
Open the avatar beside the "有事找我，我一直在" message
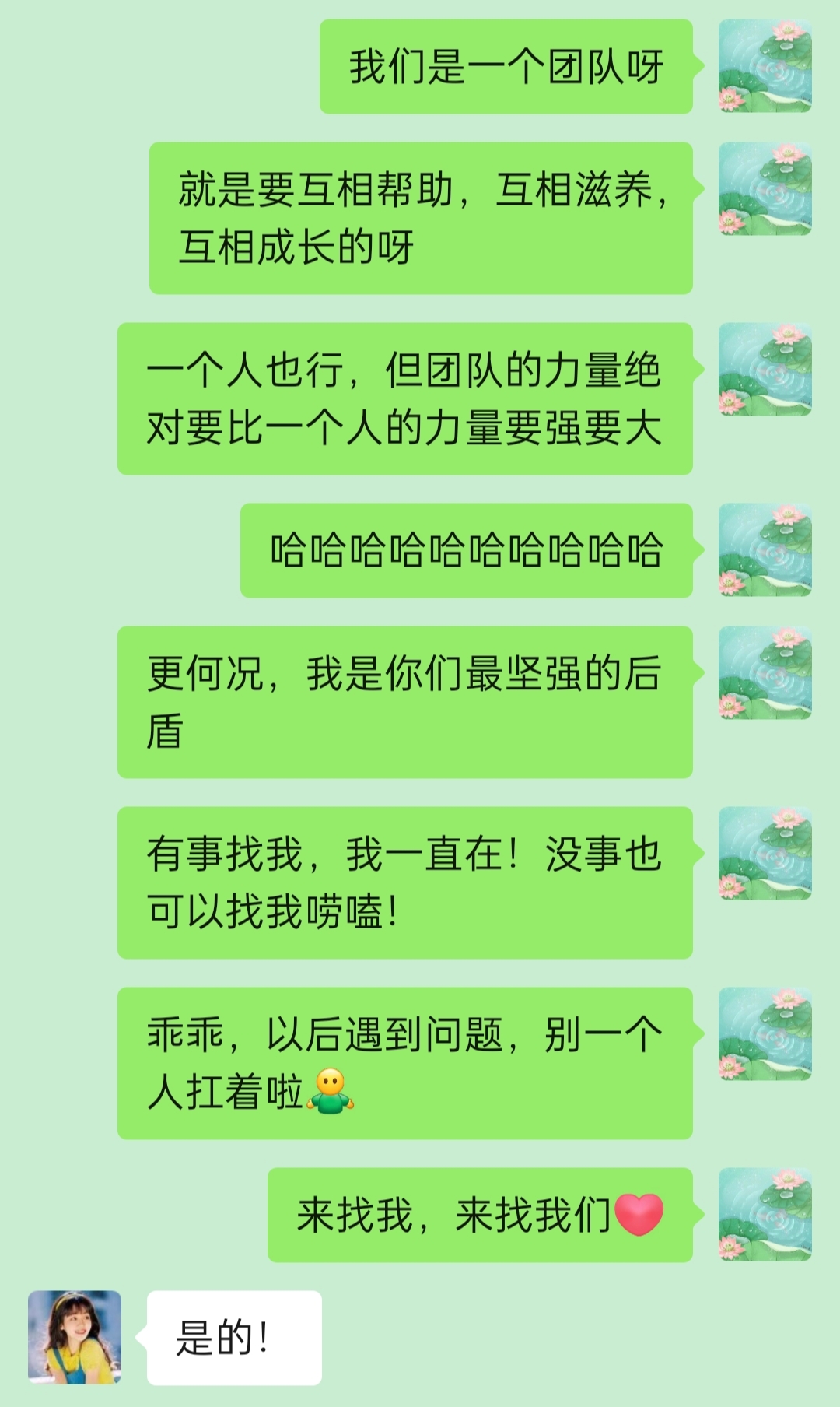[765, 854]
